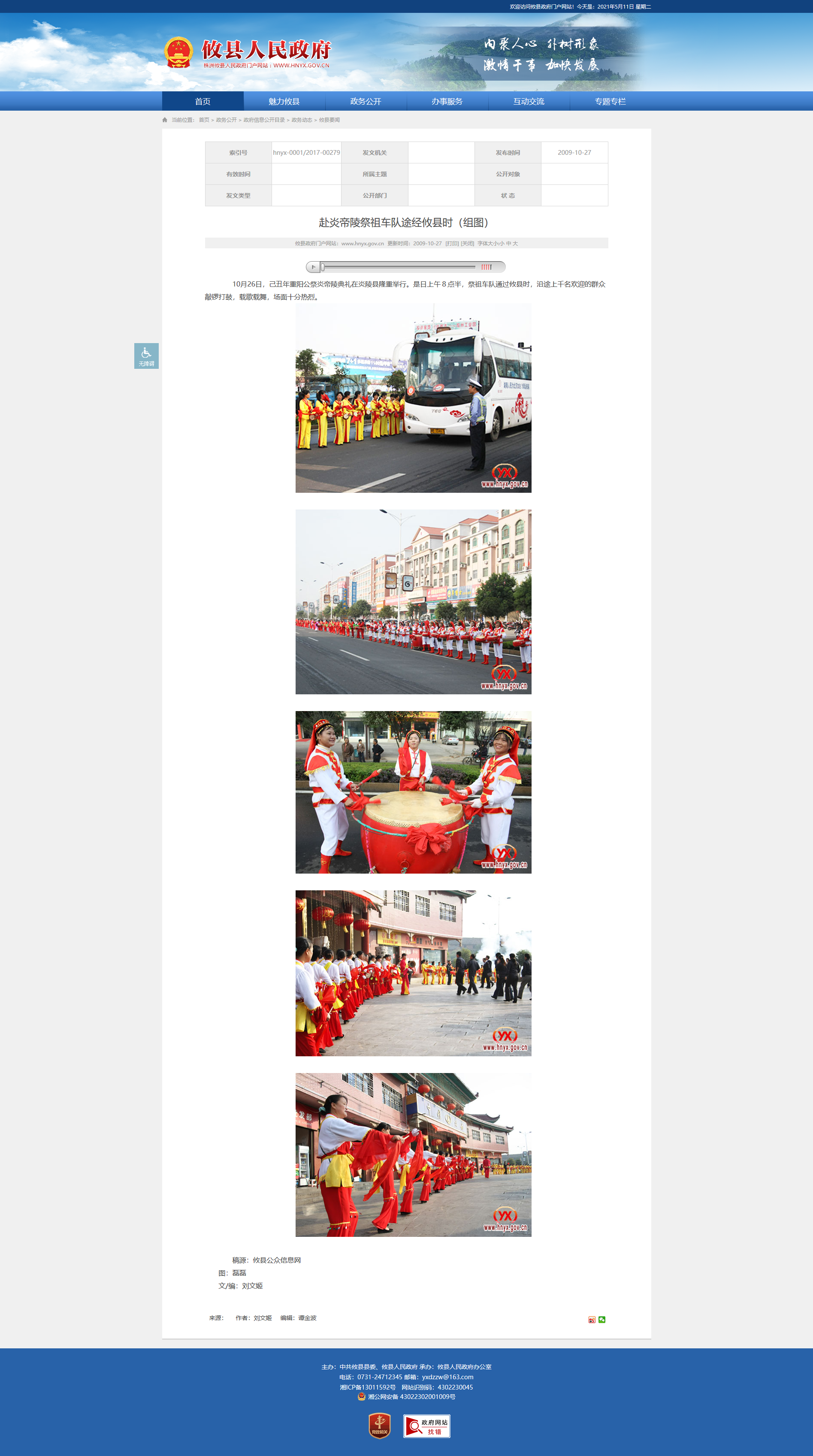Image resolution: width=813 pixels, height=1456 pixels.
Task: Print the article with 打印
Action: click(x=452, y=244)
